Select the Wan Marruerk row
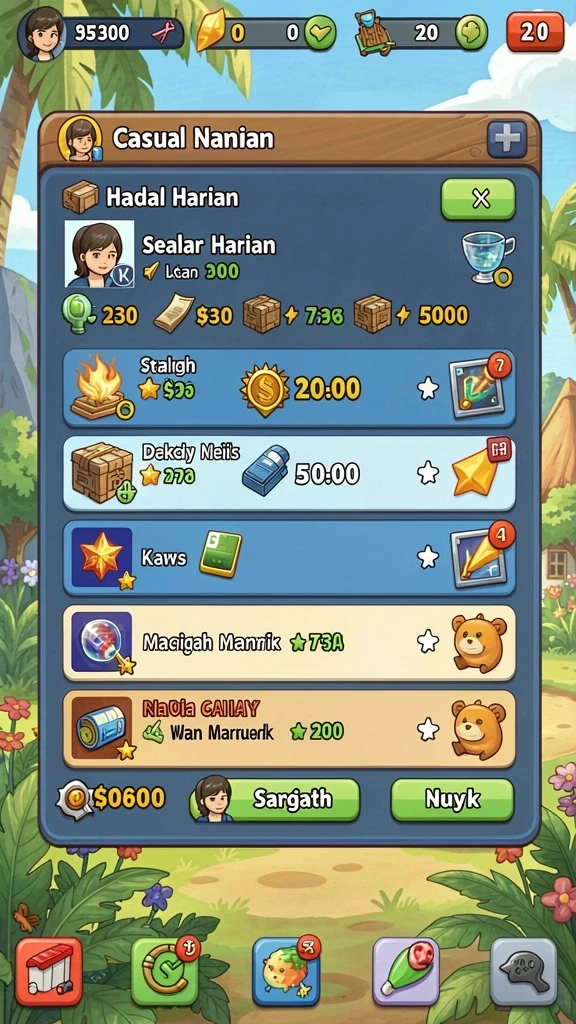Viewport: 576px width, 1024px height. coord(289,729)
